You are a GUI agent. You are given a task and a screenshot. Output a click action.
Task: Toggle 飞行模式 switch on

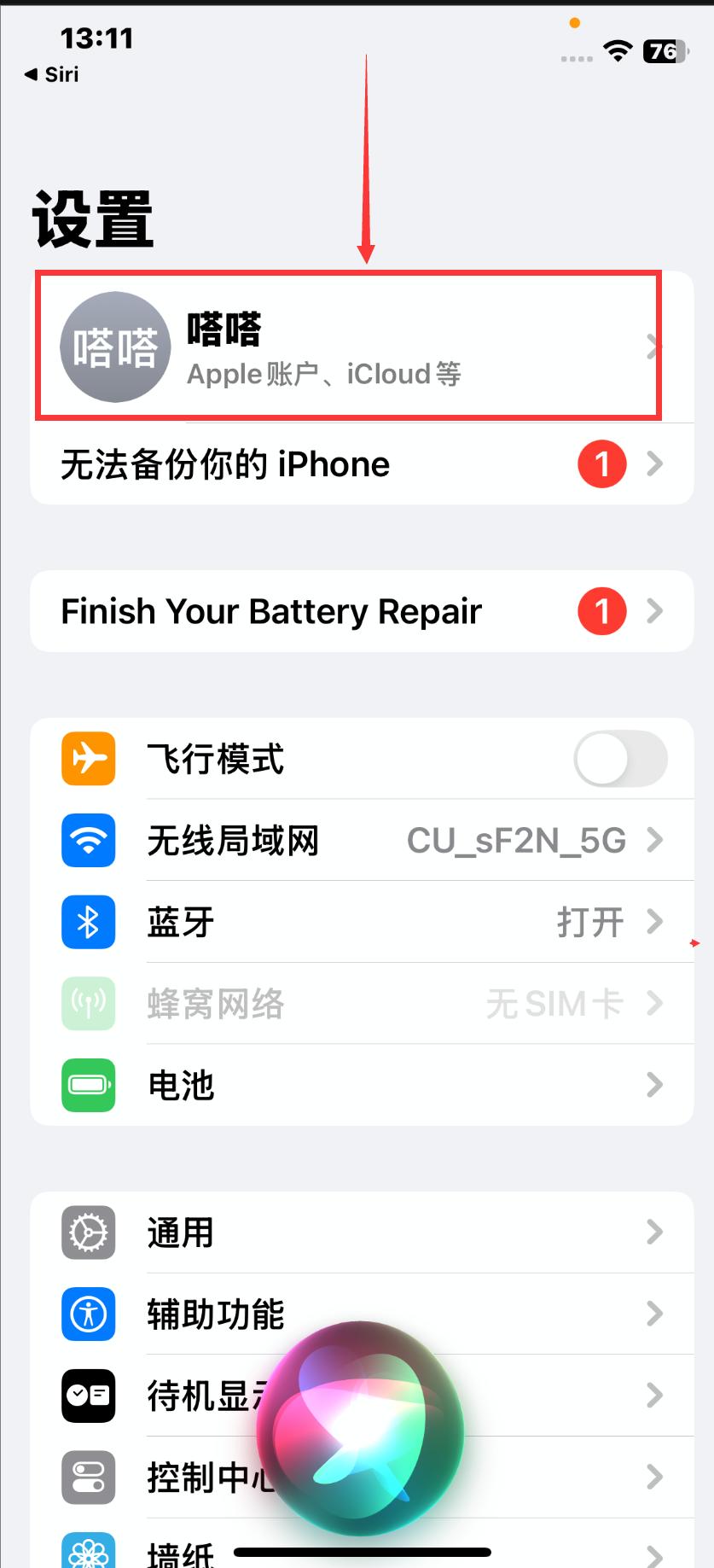(x=620, y=759)
